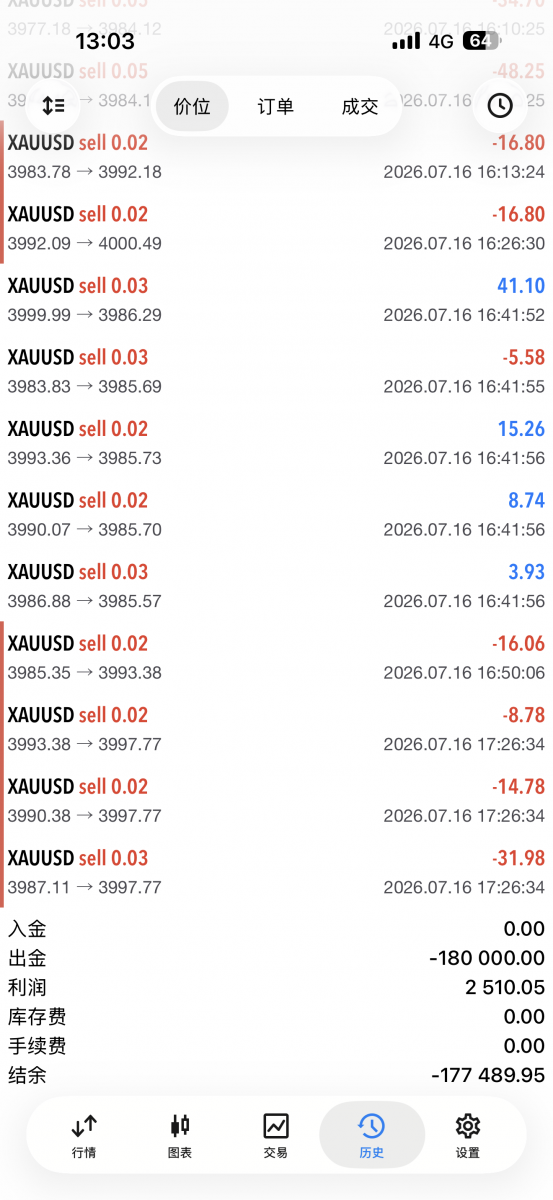Open the sort order icon
Image resolution: width=553 pixels, height=1200 pixels.
click(53, 105)
